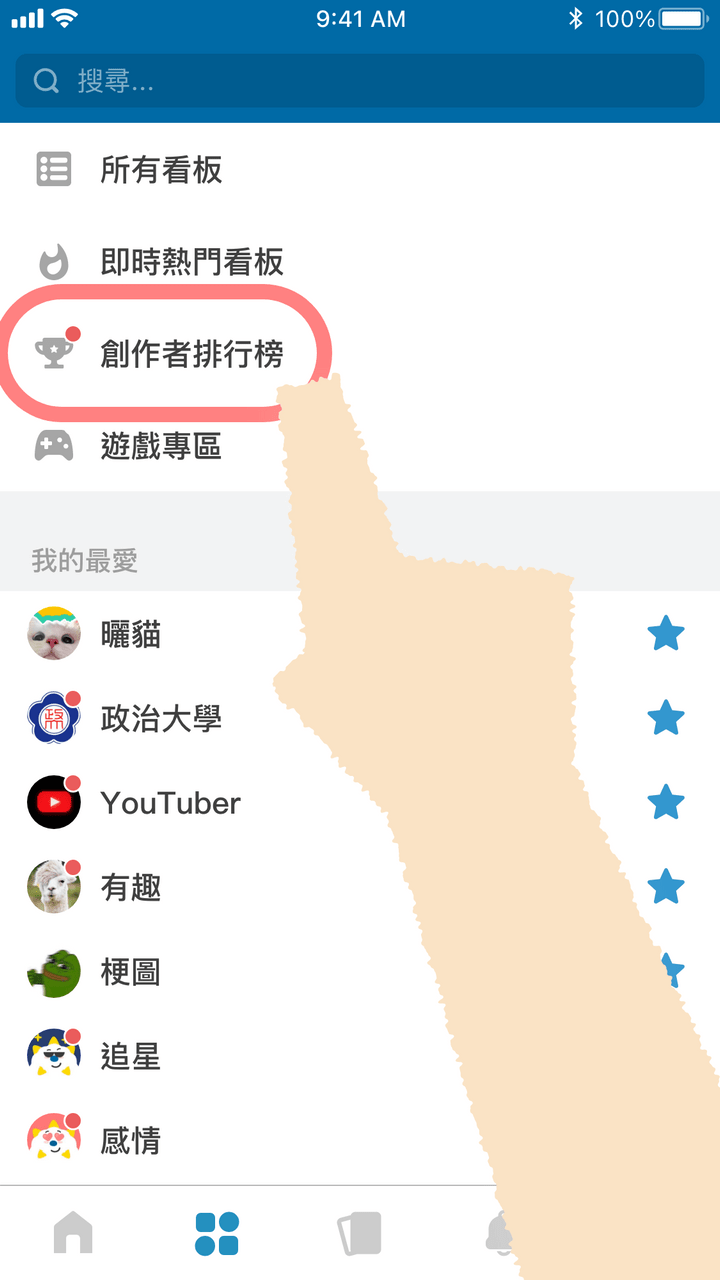Toggle the star next to YouTuber
Screen dimensions: 720x1280
(x=666, y=801)
